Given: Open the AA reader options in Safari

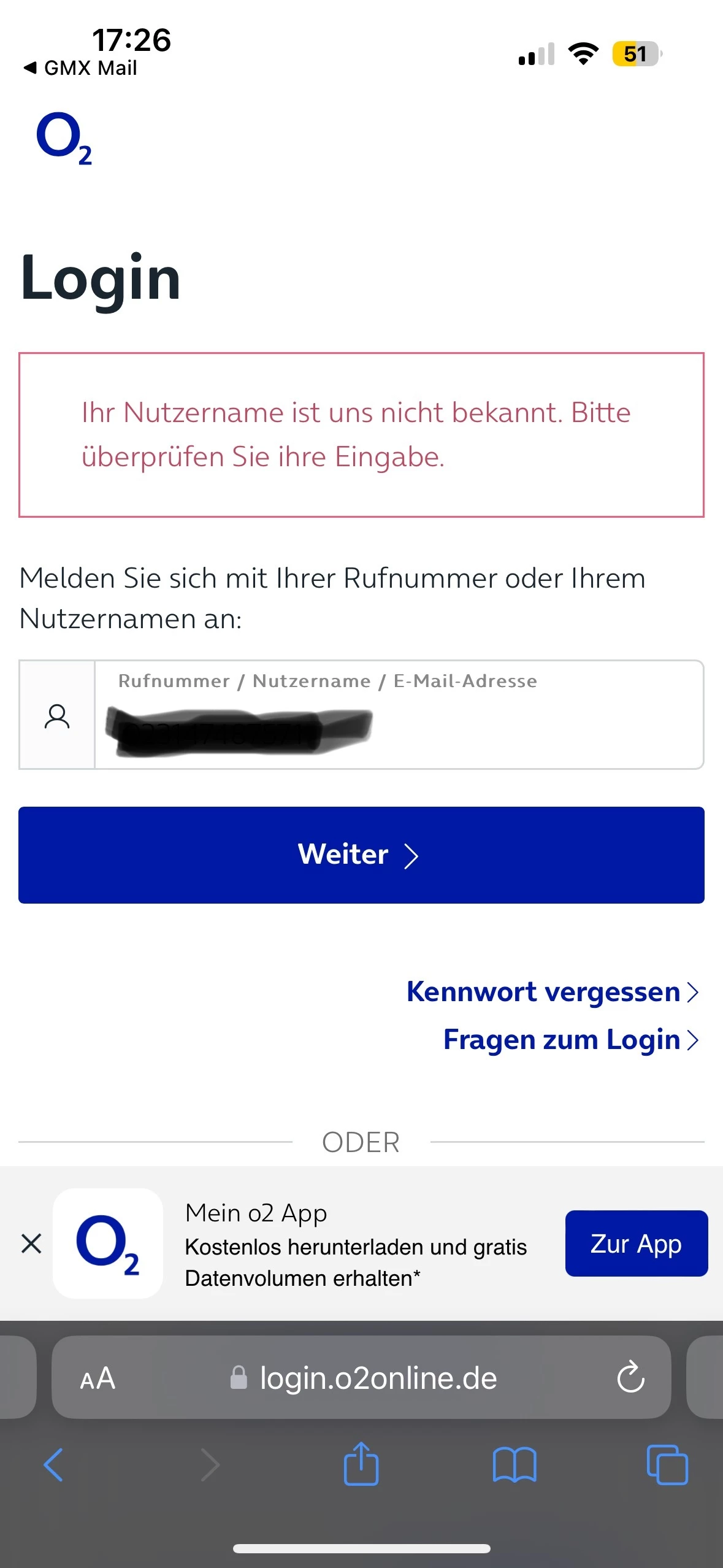Looking at the screenshot, I should point(98,1378).
